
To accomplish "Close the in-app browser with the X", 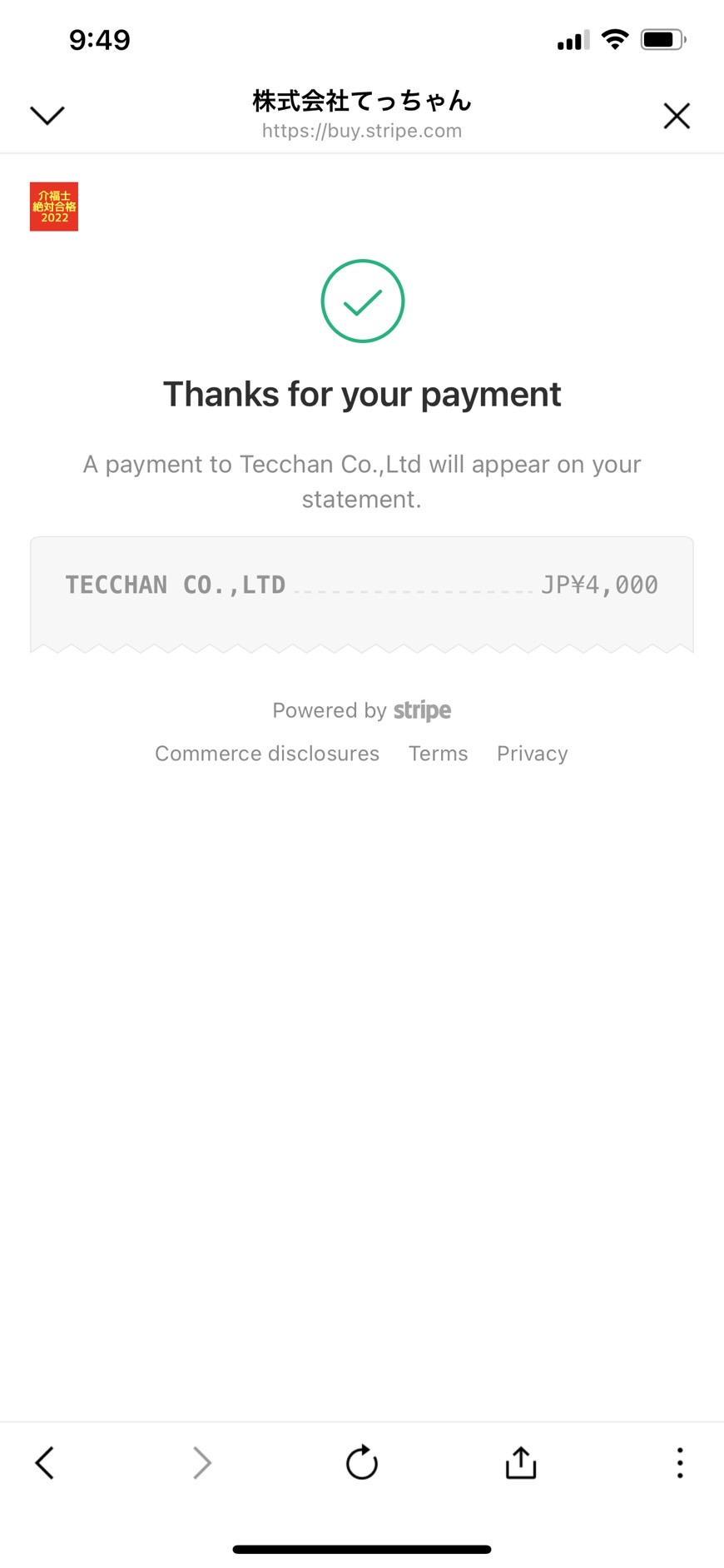I will (677, 116).
